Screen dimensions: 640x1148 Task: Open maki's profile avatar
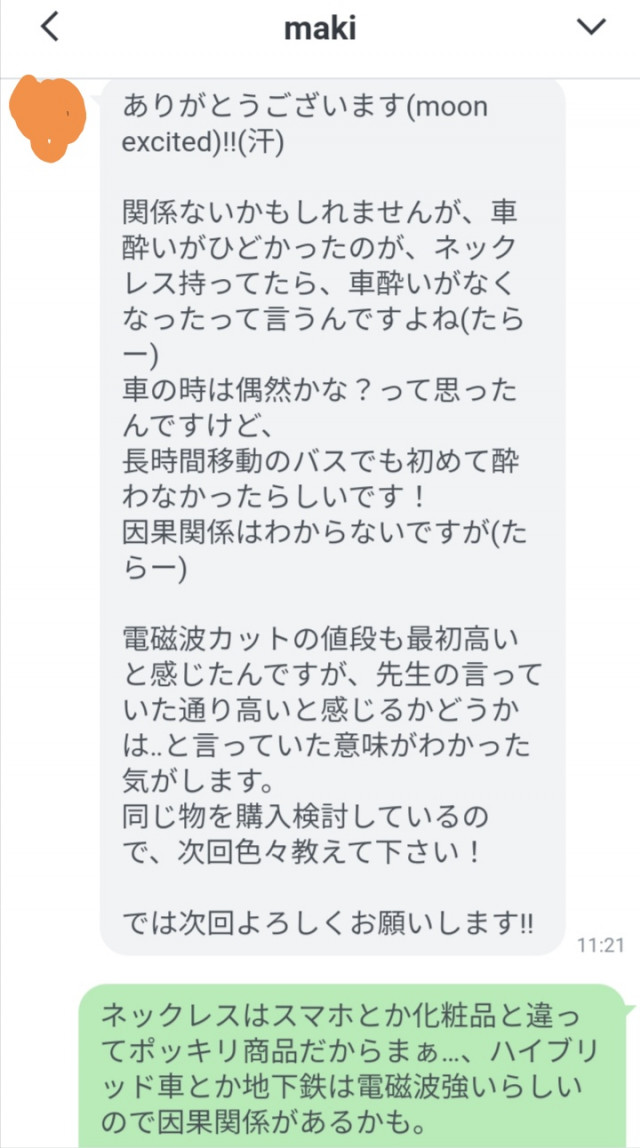pyautogui.click(x=47, y=116)
